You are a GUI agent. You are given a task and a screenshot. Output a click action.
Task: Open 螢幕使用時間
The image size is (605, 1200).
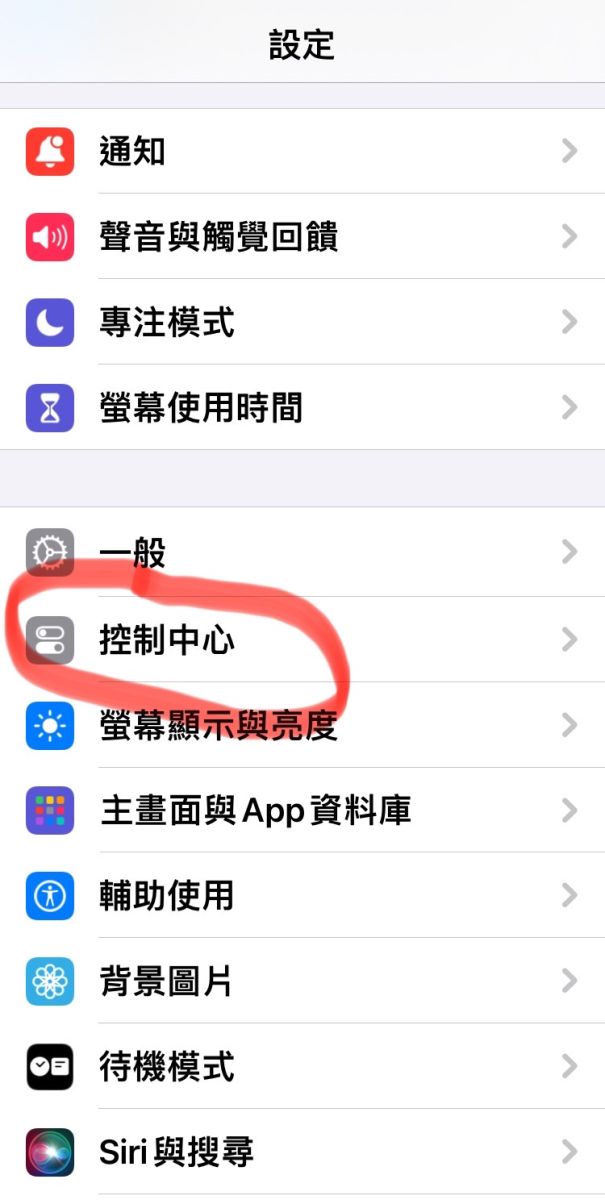click(300, 407)
